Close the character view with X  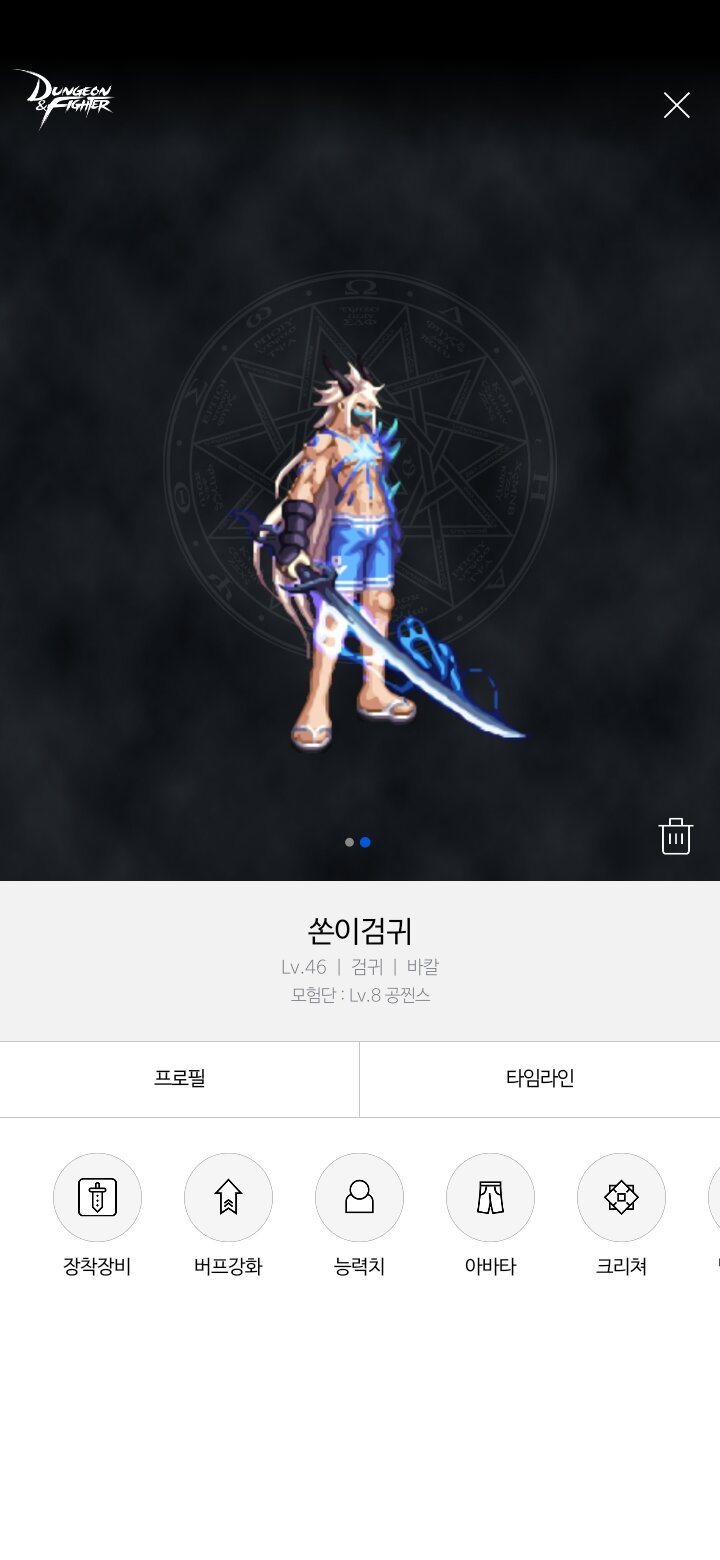point(677,105)
